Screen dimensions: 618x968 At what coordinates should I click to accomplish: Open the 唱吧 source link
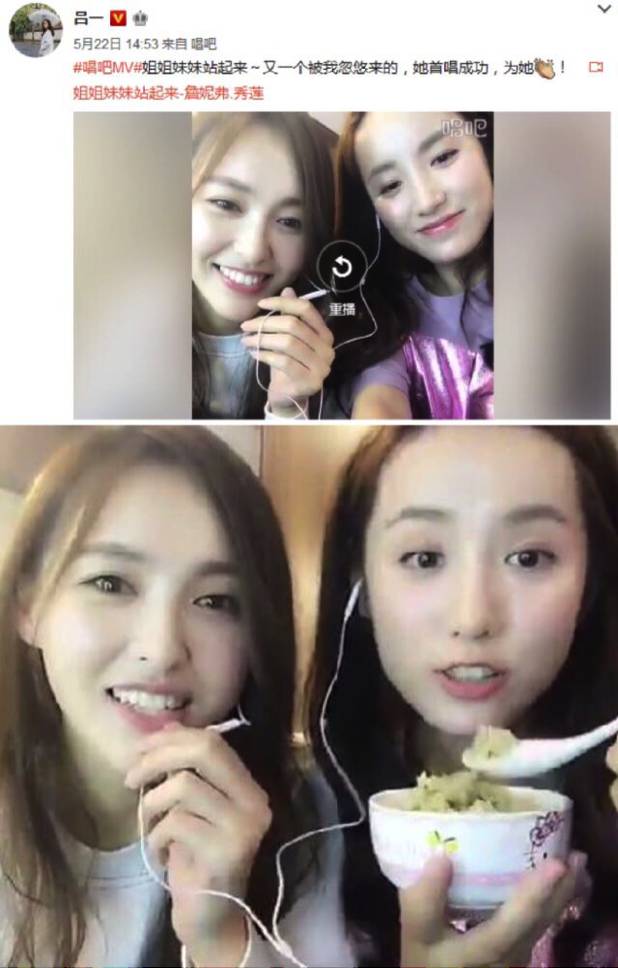pyautogui.click(x=203, y=44)
